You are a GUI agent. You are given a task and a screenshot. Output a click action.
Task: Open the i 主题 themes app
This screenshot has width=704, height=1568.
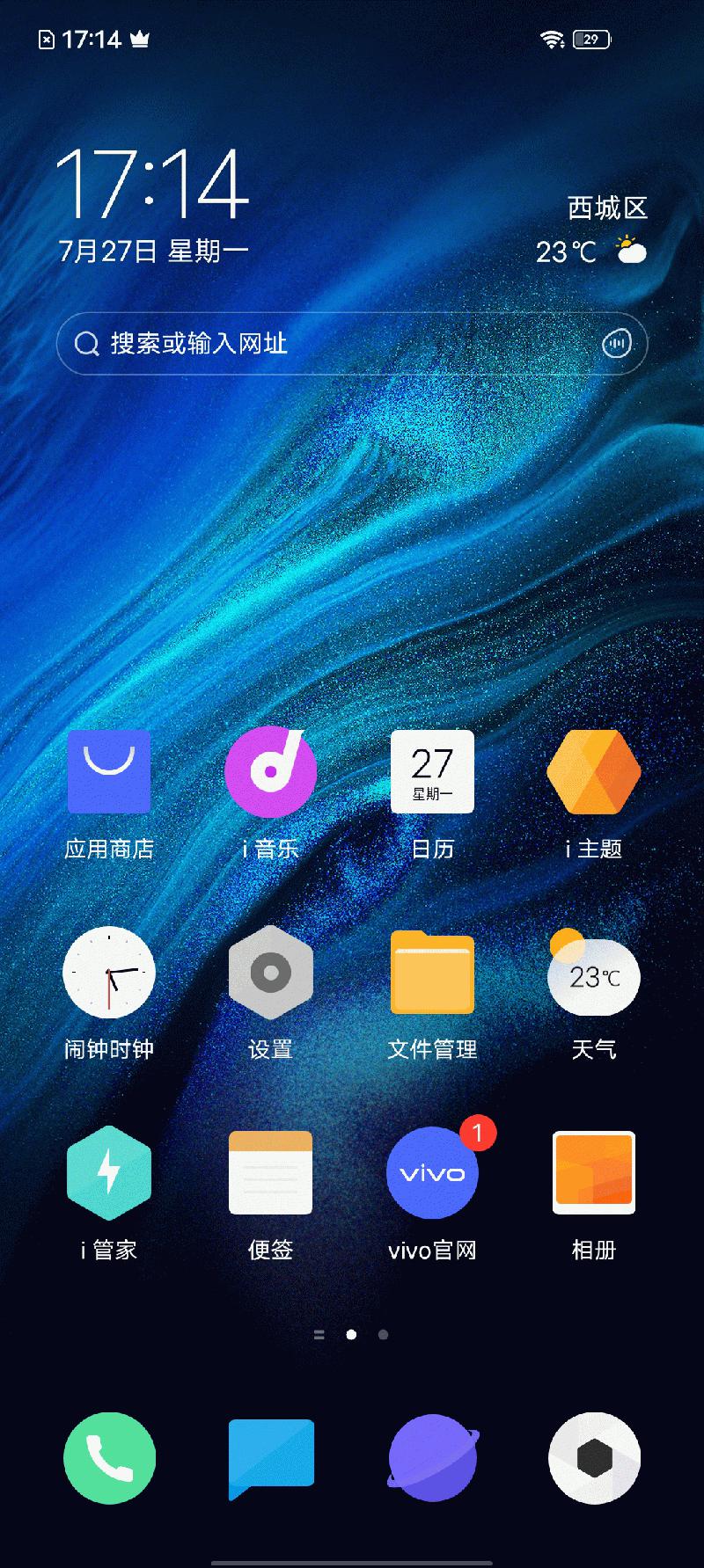pos(594,772)
